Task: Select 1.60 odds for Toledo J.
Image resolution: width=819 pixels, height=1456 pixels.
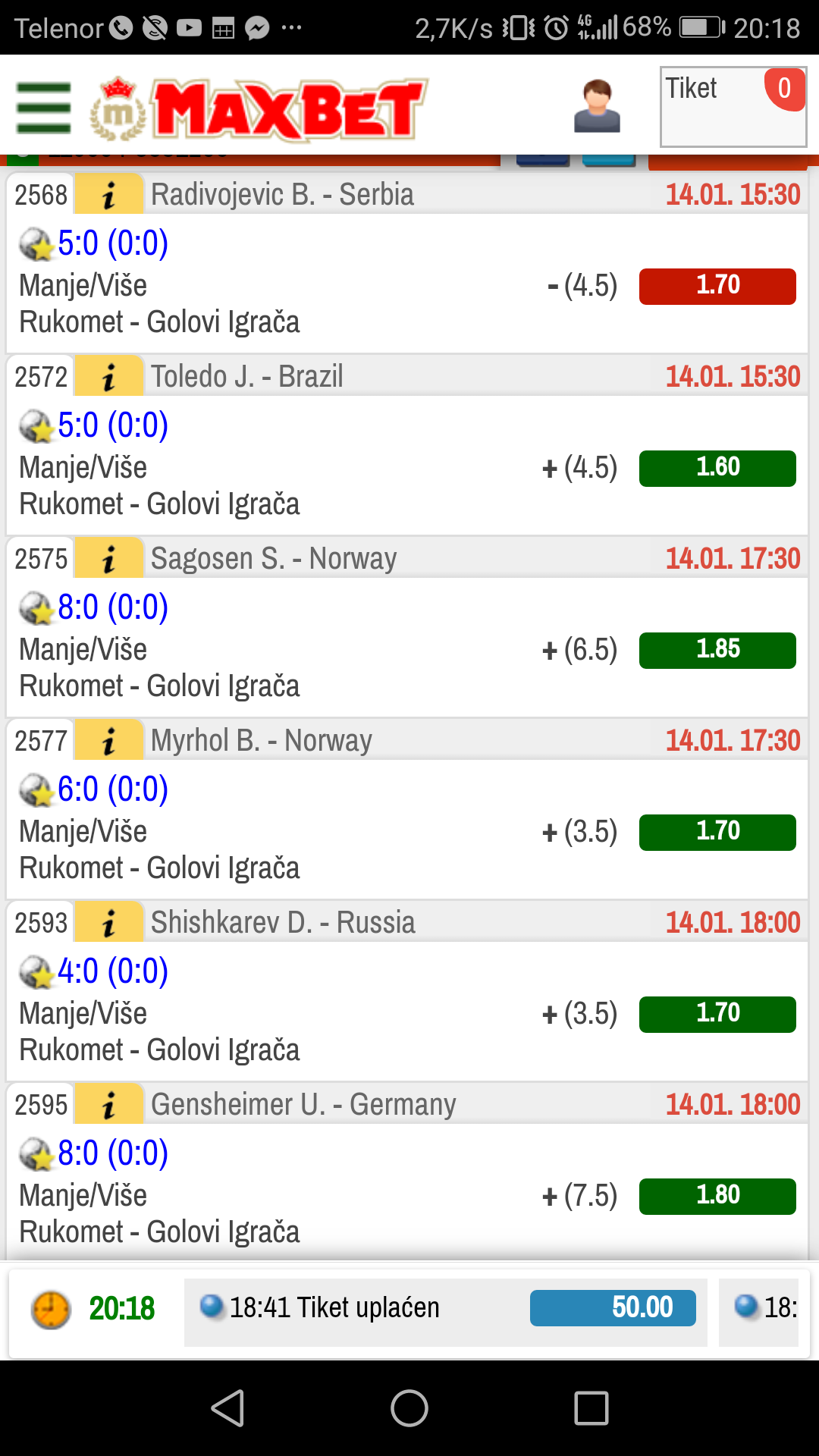Action: pos(717,468)
